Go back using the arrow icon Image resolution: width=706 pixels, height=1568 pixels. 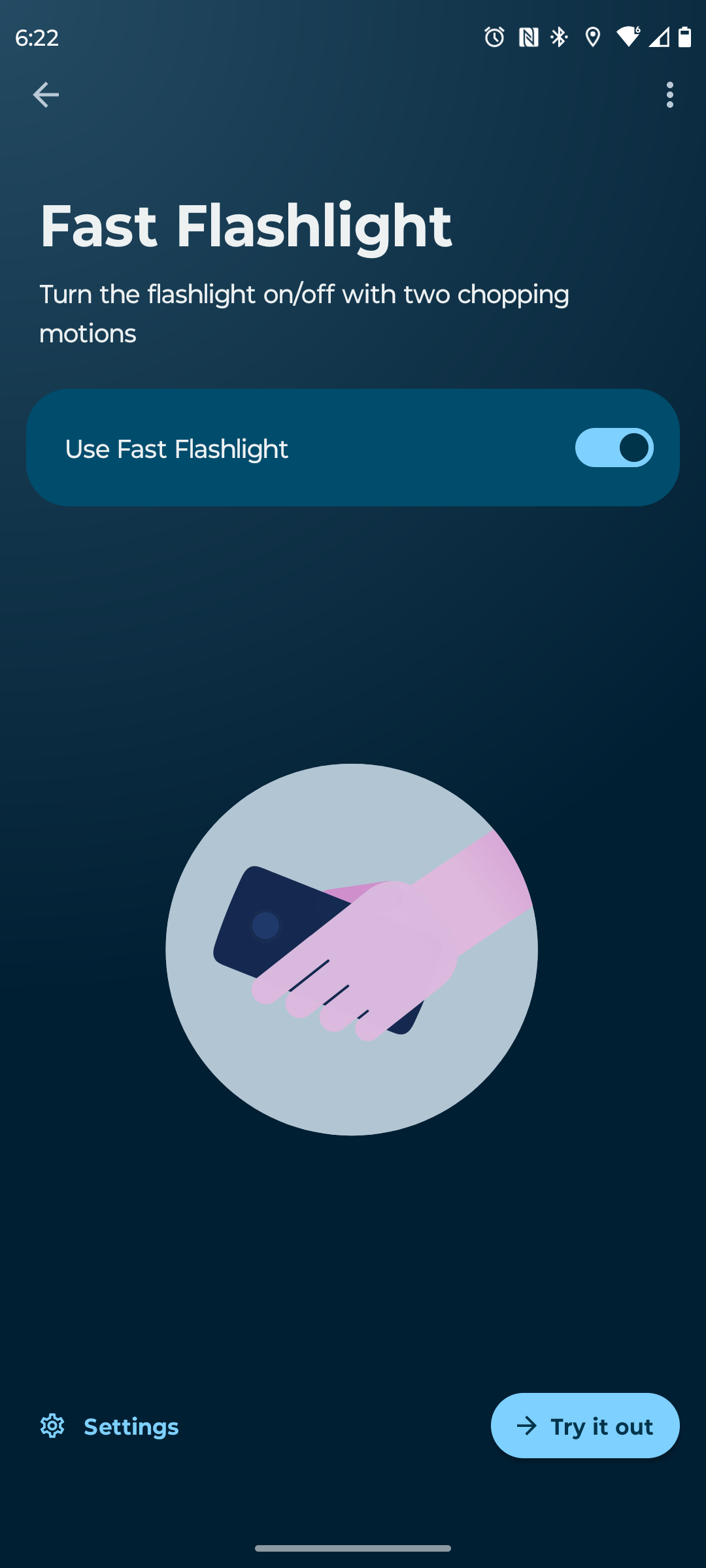46,95
